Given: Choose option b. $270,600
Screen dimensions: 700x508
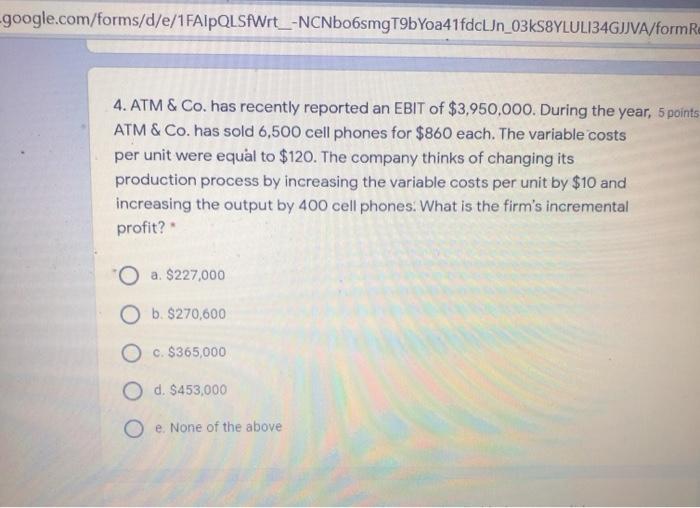Looking at the screenshot, I should (130, 314).
